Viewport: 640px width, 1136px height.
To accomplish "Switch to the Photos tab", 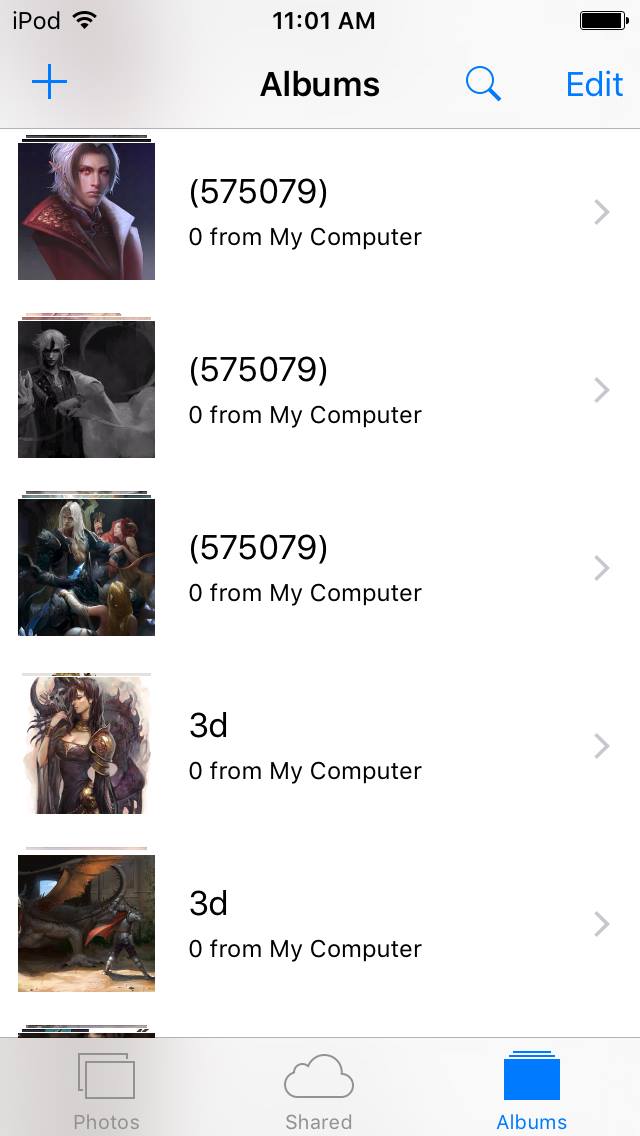I will [106, 1090].
